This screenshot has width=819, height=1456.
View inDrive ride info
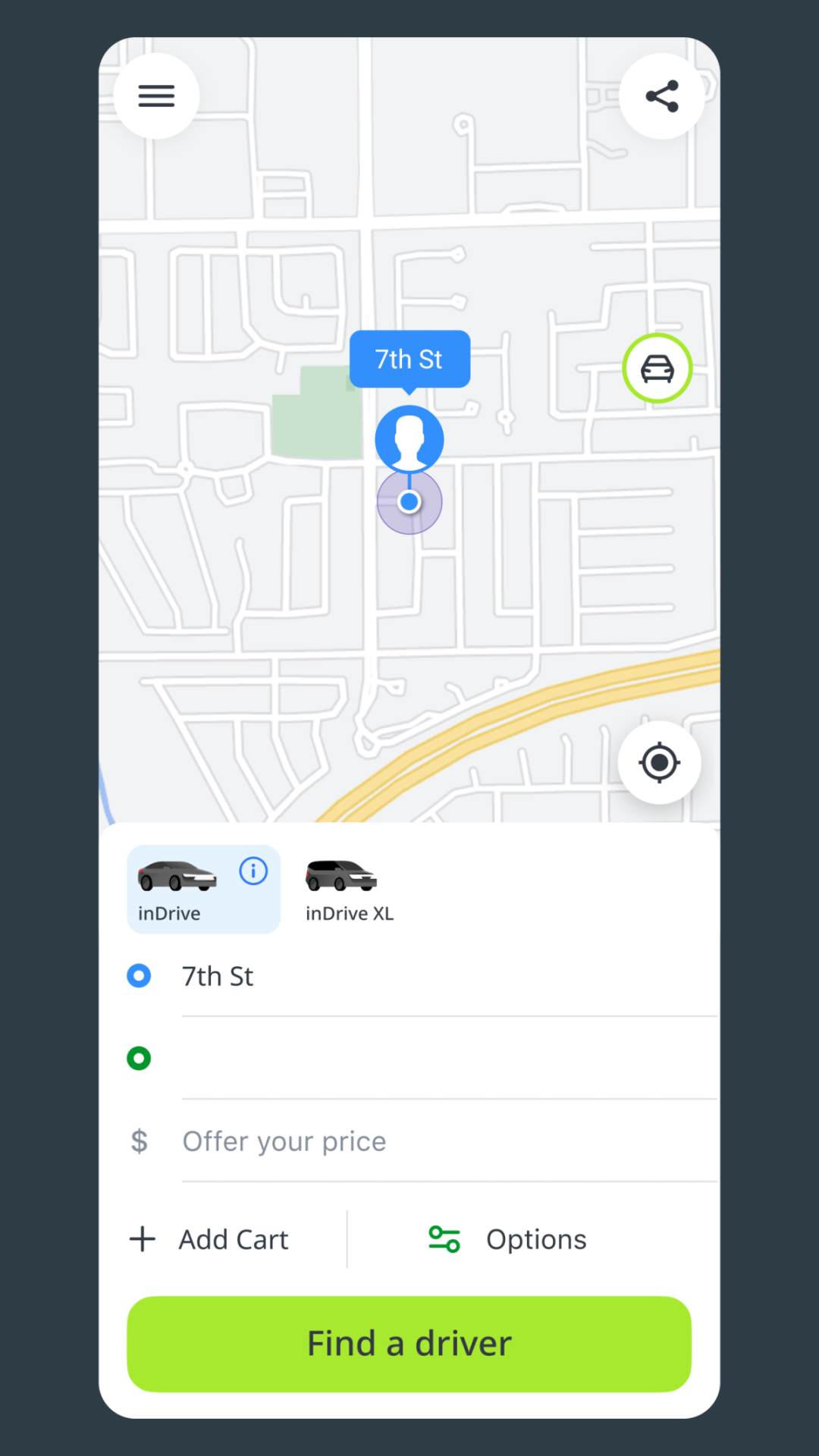253,871
